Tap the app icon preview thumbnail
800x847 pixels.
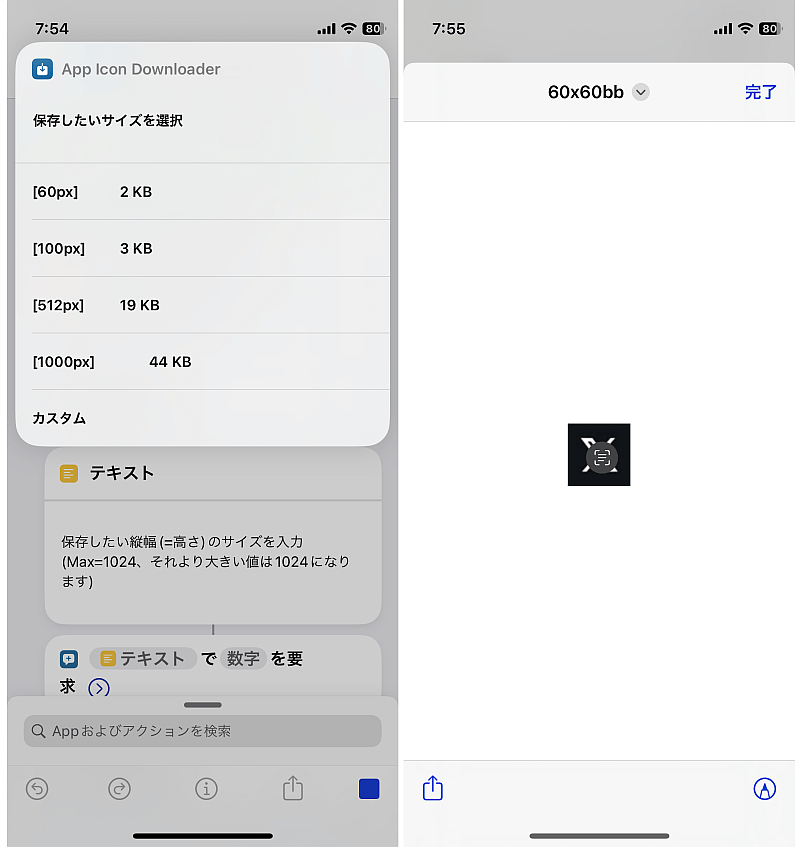point(598,455)
